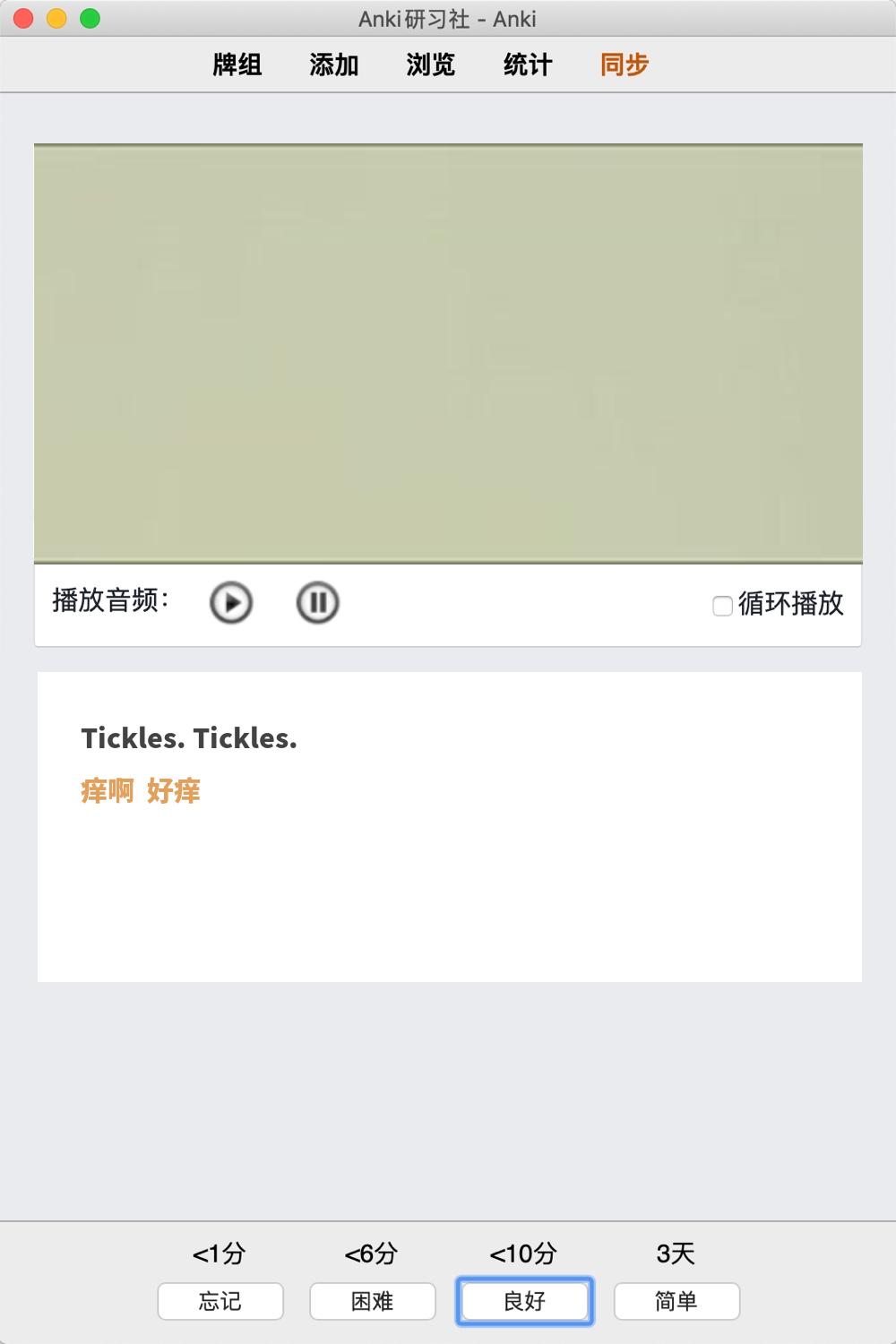This screenshot has width=896, height=1344.
Task: Open the 浏览 card browser
Action: (x=431, y=65)
